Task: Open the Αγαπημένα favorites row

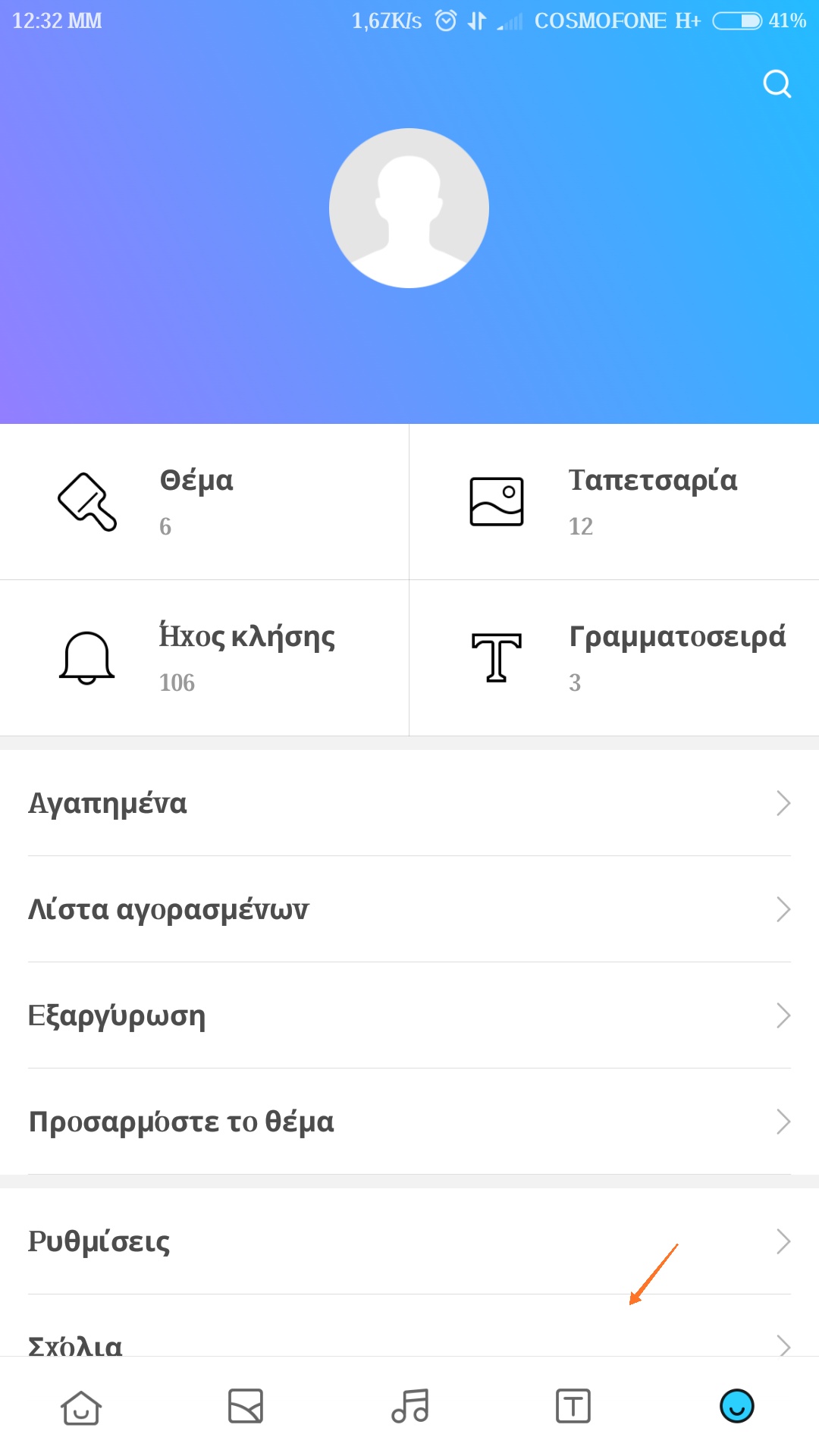Action: [x=409, y=803]
